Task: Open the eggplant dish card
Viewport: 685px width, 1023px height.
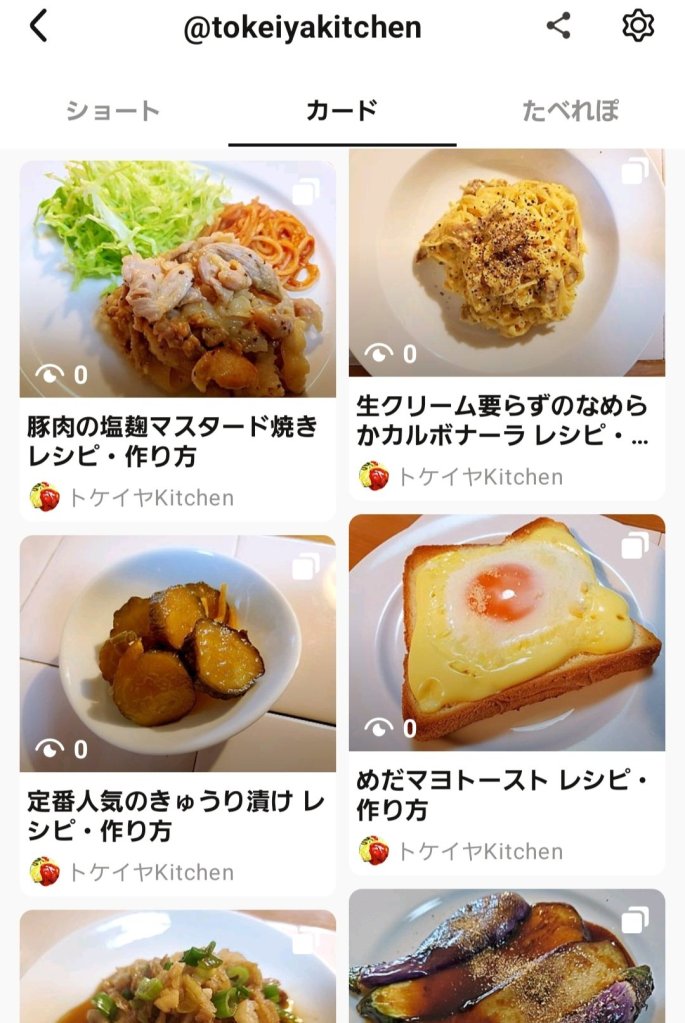Action: point(506,960)
